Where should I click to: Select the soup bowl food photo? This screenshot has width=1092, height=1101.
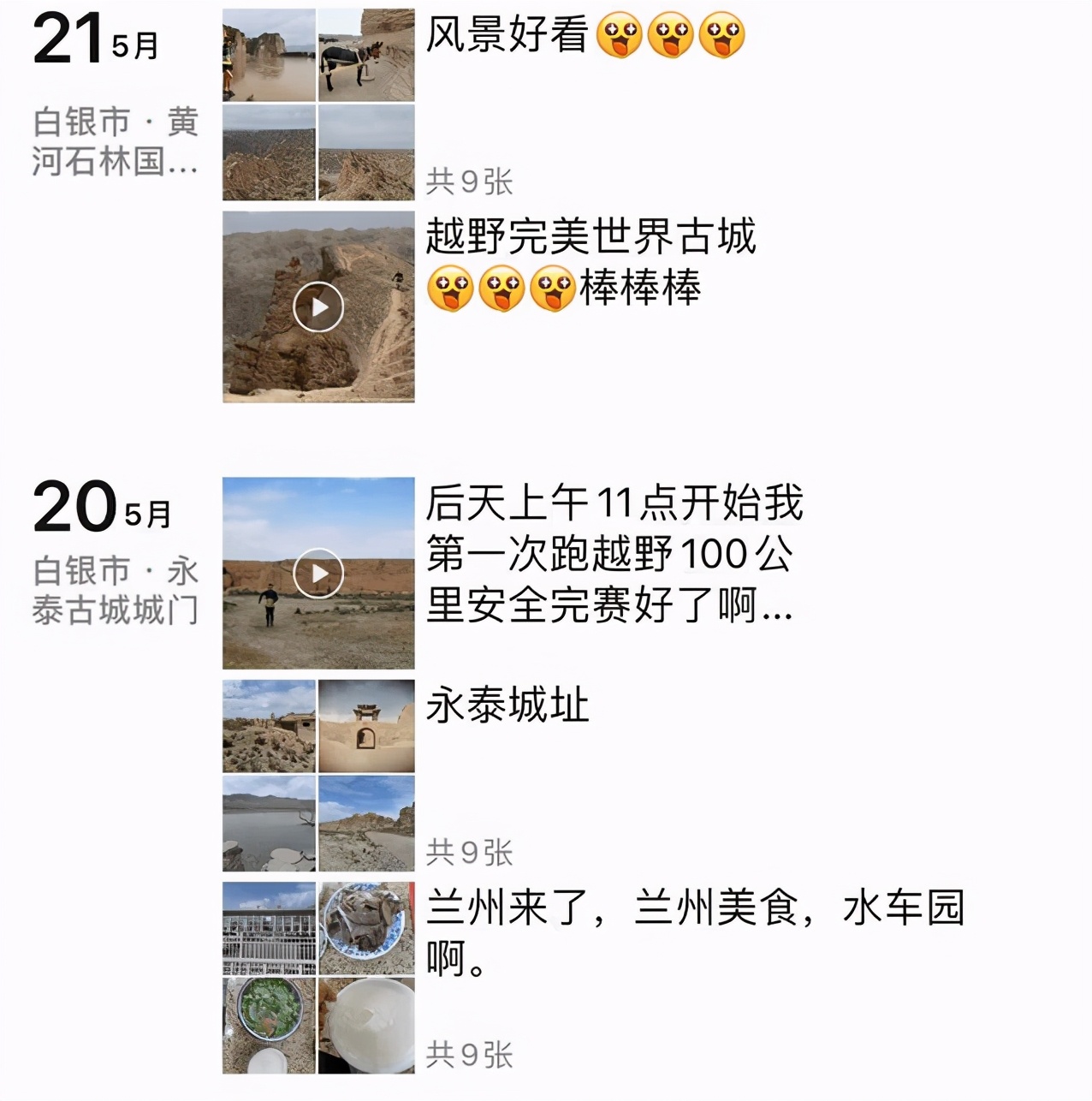pyautogui.click(x=268, y=1025)
